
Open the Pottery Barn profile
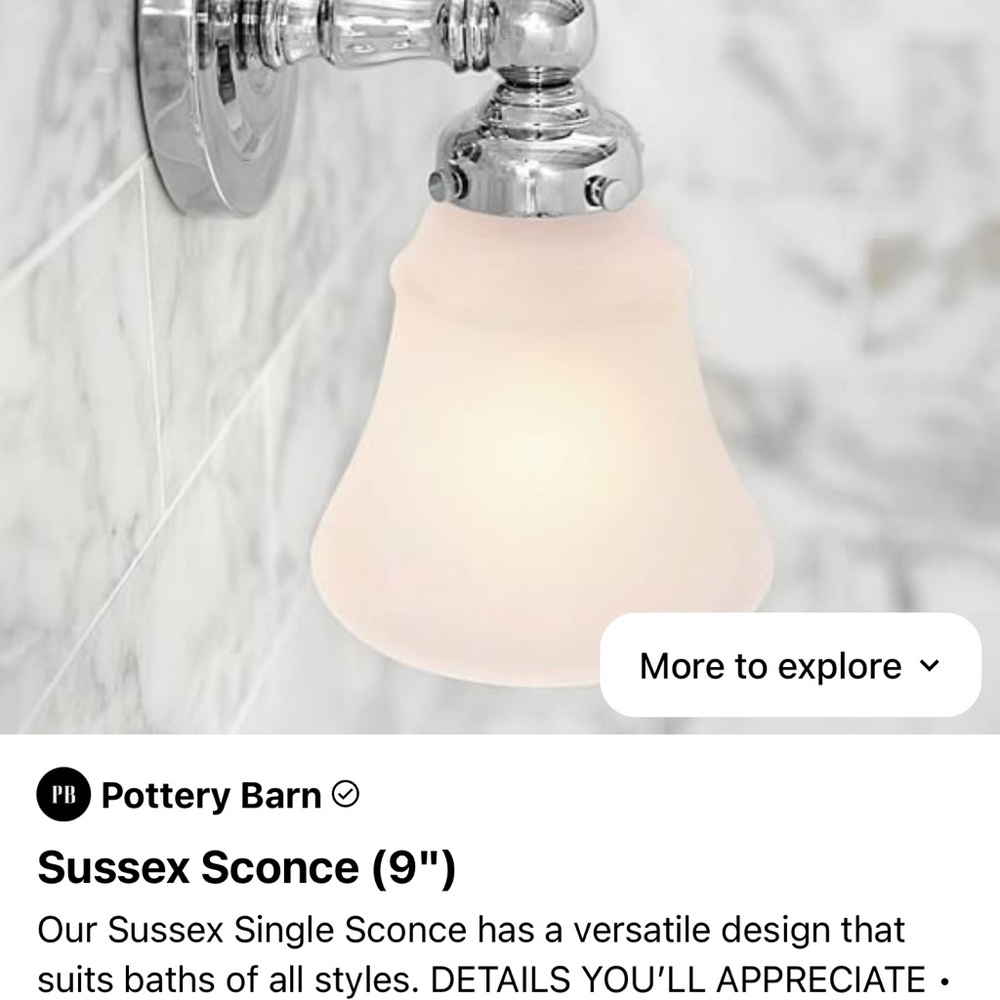210,796
